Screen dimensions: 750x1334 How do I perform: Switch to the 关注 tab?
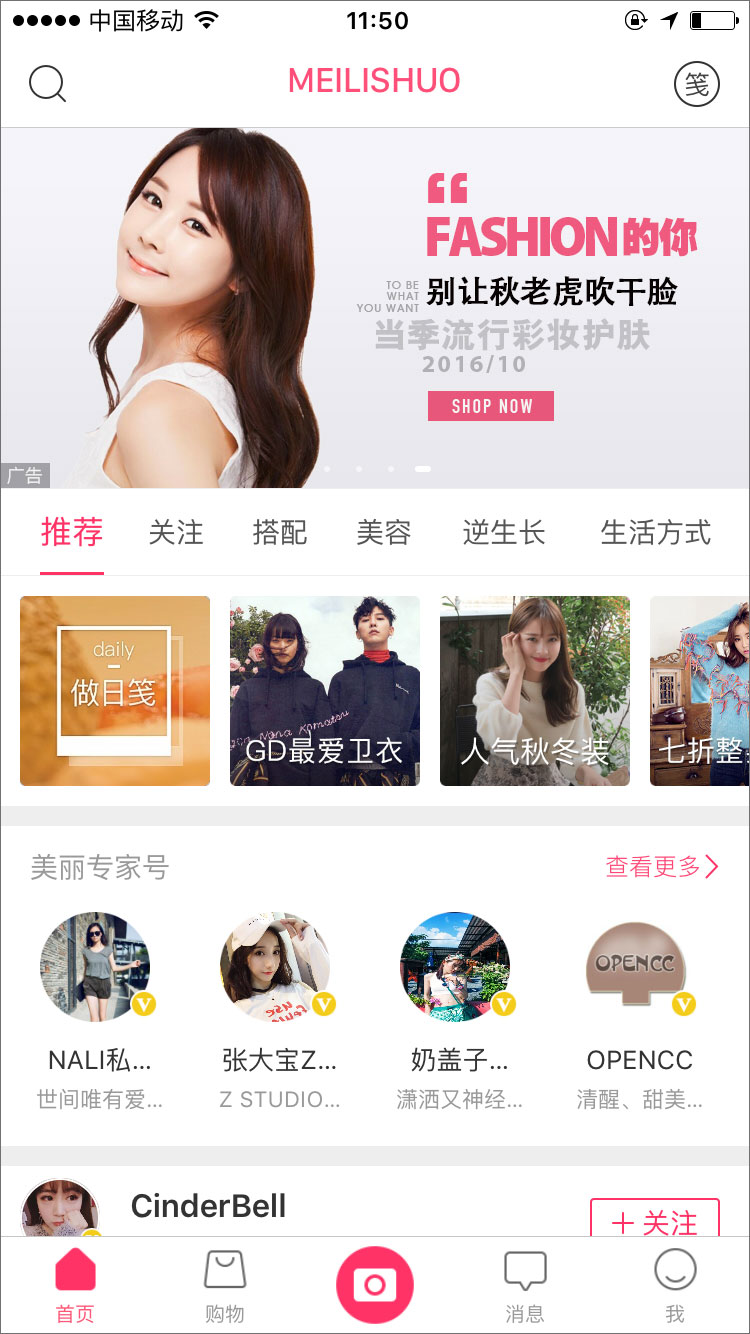pos(176,532)
